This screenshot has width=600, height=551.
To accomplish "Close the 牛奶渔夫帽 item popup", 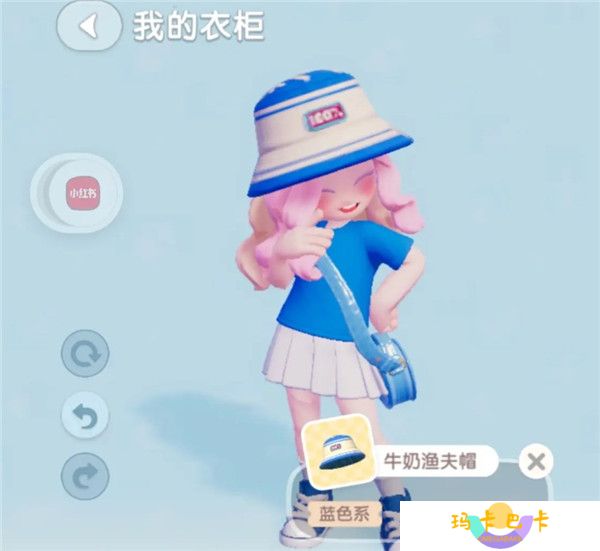I will (x=537, y=461).
